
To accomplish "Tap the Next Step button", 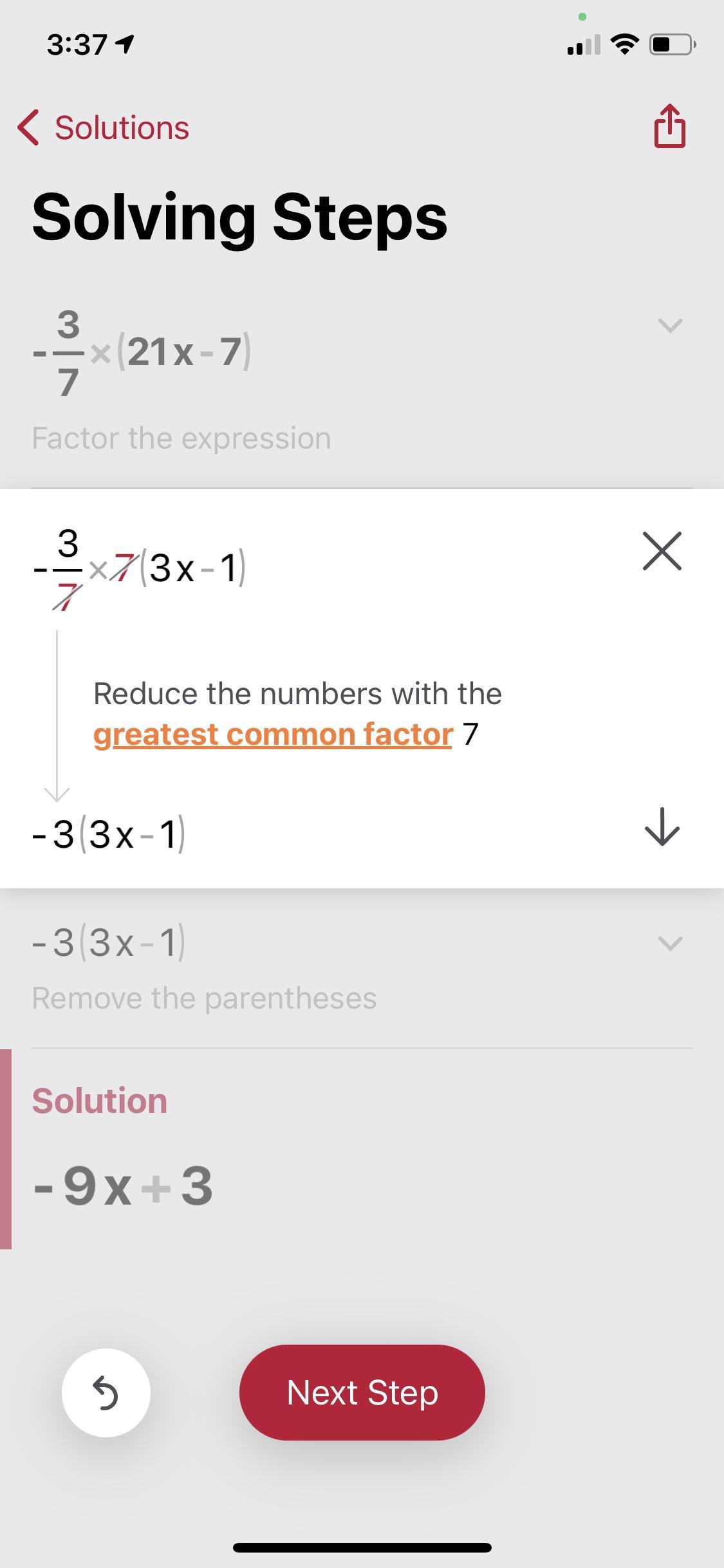I will [x=362, y=1392].
